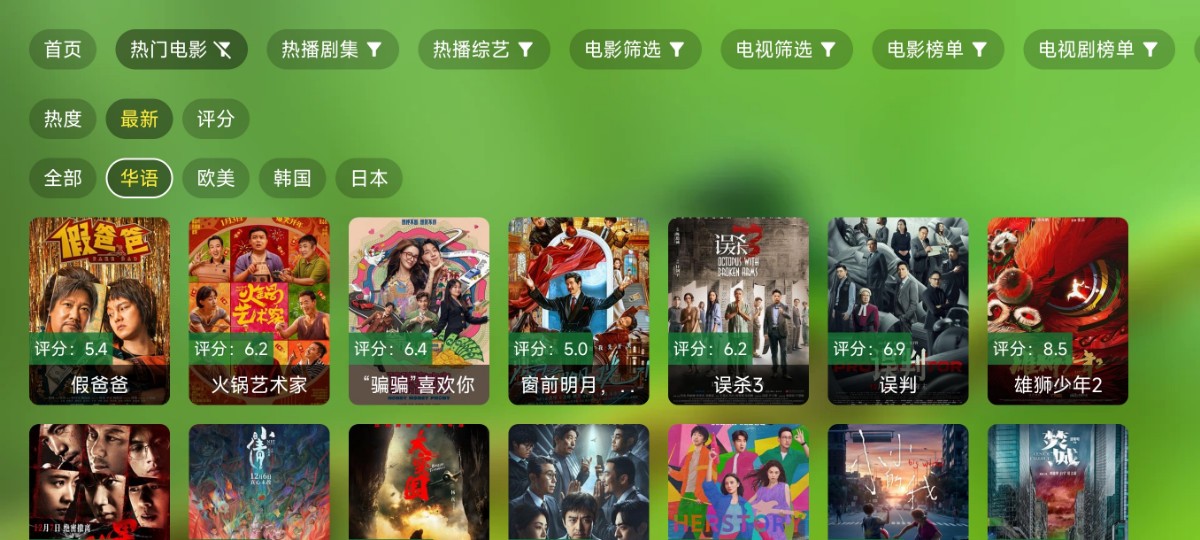Go to 电视筛选 tab

(786, 49)
